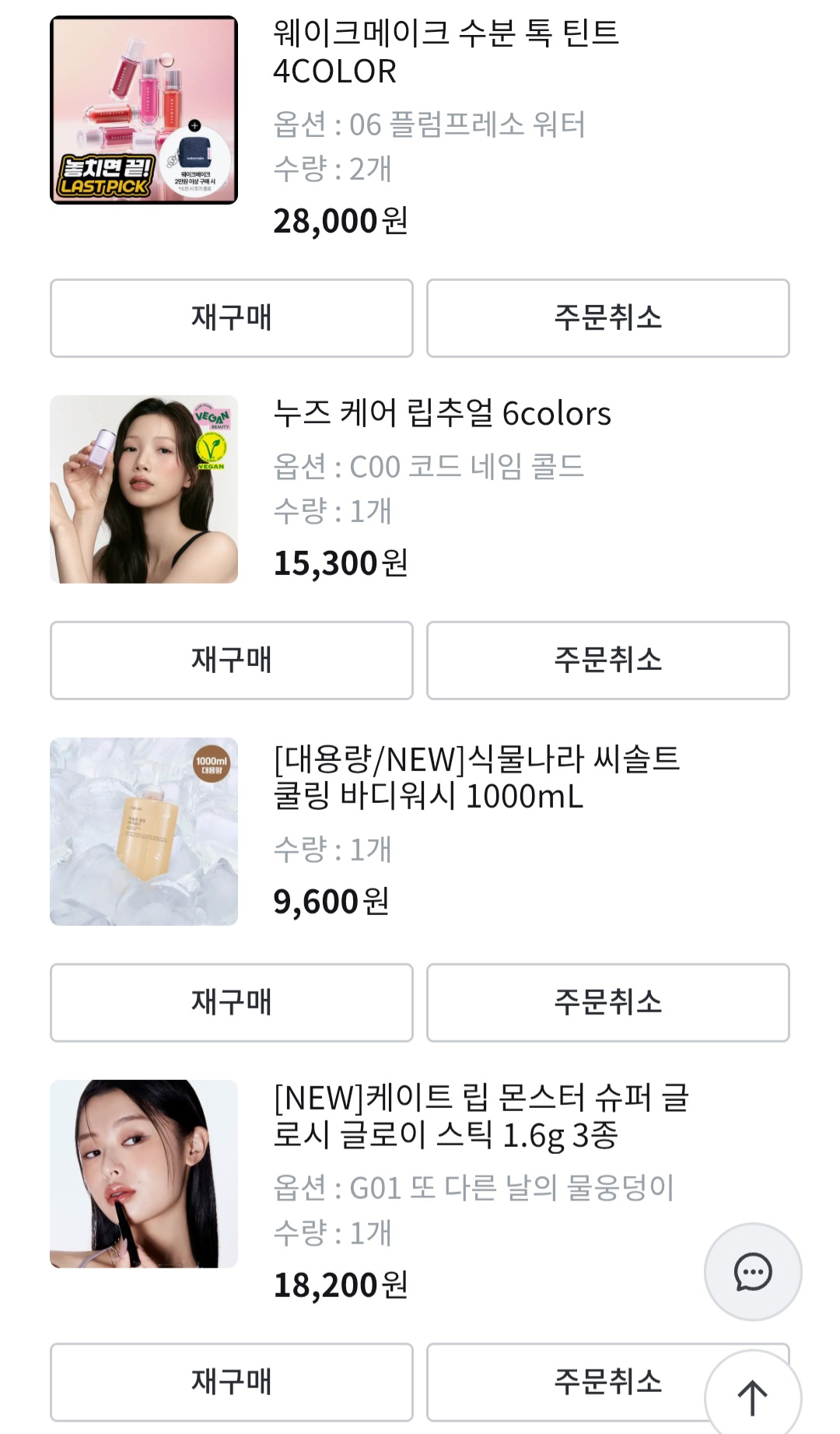This screenshot has height=1434, width=840.
Task: Repurchase 웨이크메이크 수분 톡 틴트
Action: click(x=231, y=318)
